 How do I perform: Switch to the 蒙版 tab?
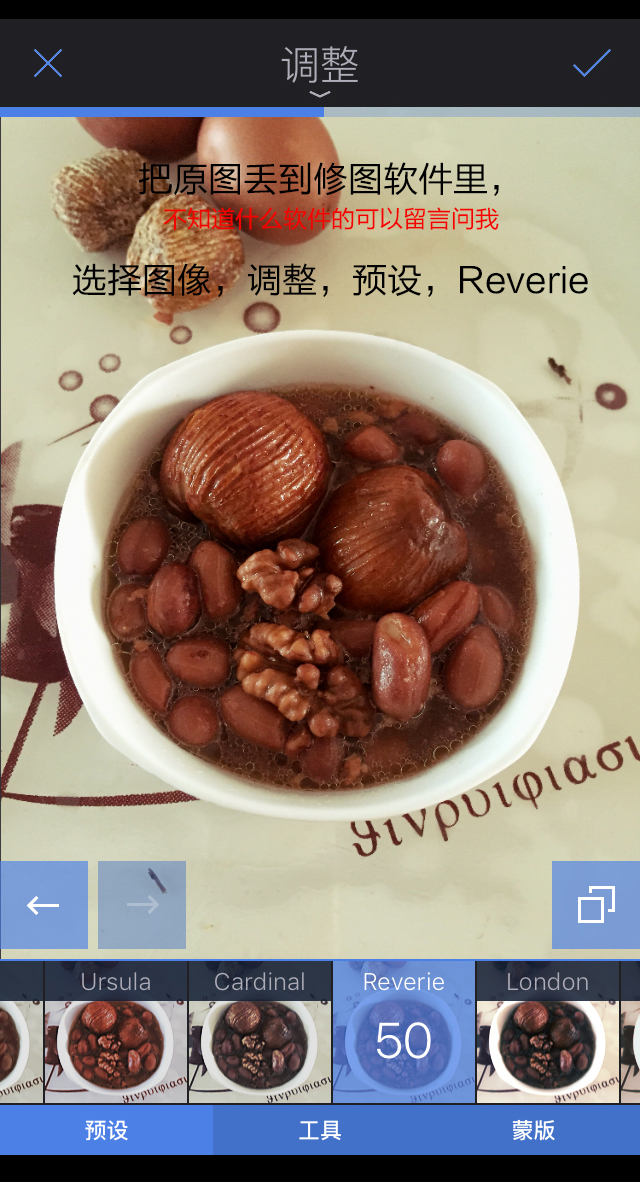(x=533, y=1130)
